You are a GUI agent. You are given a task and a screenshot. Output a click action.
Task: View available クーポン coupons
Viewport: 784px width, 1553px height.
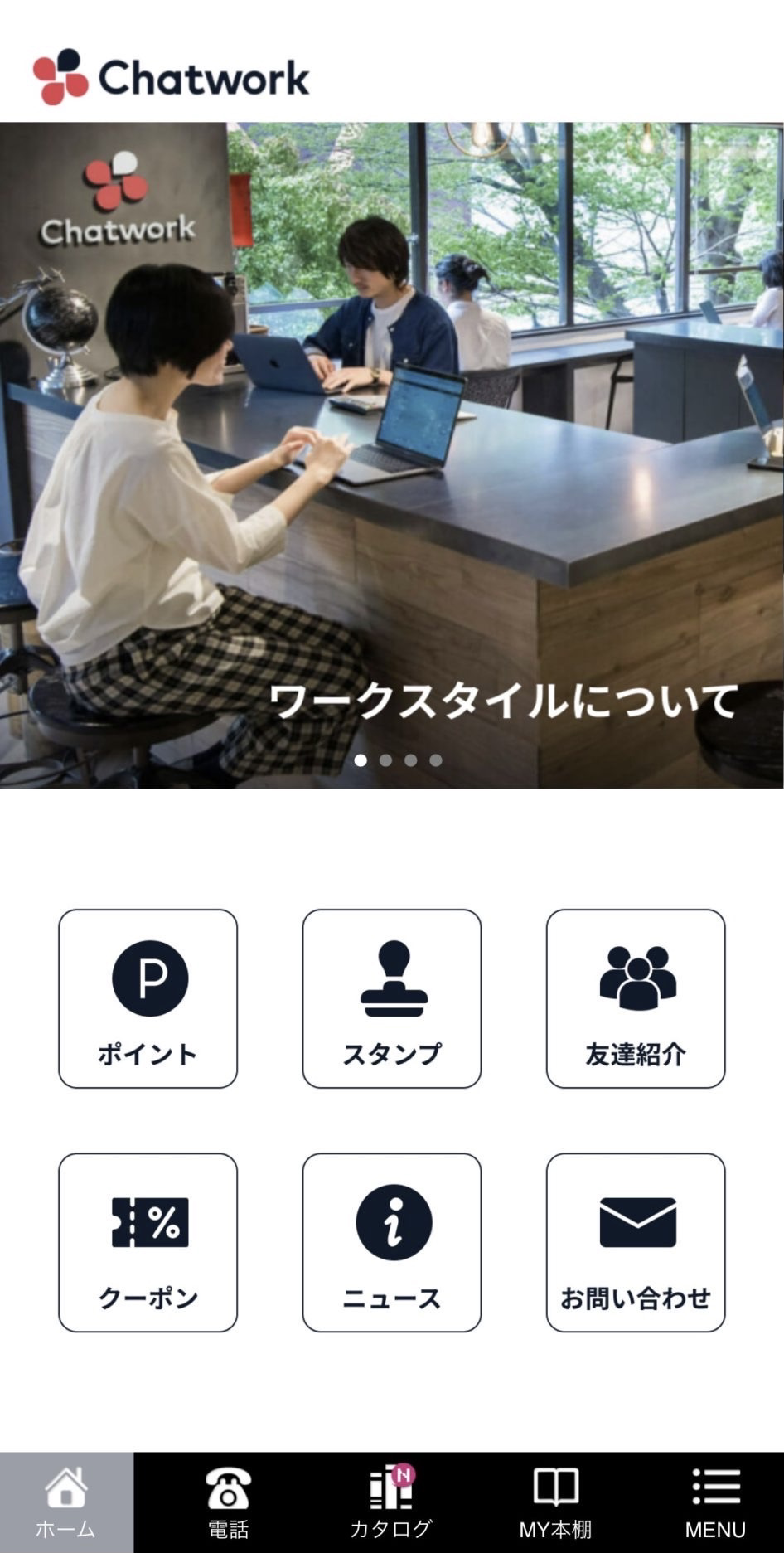148,1242
